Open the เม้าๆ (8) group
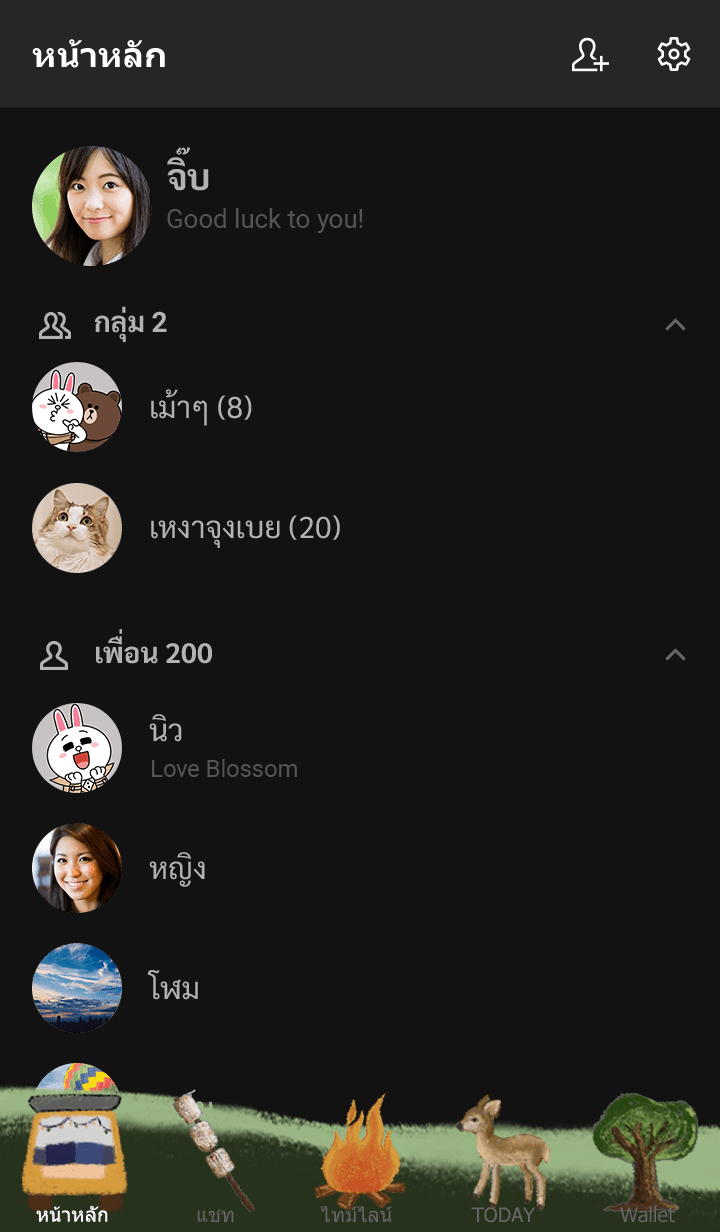 coord(200,408)
